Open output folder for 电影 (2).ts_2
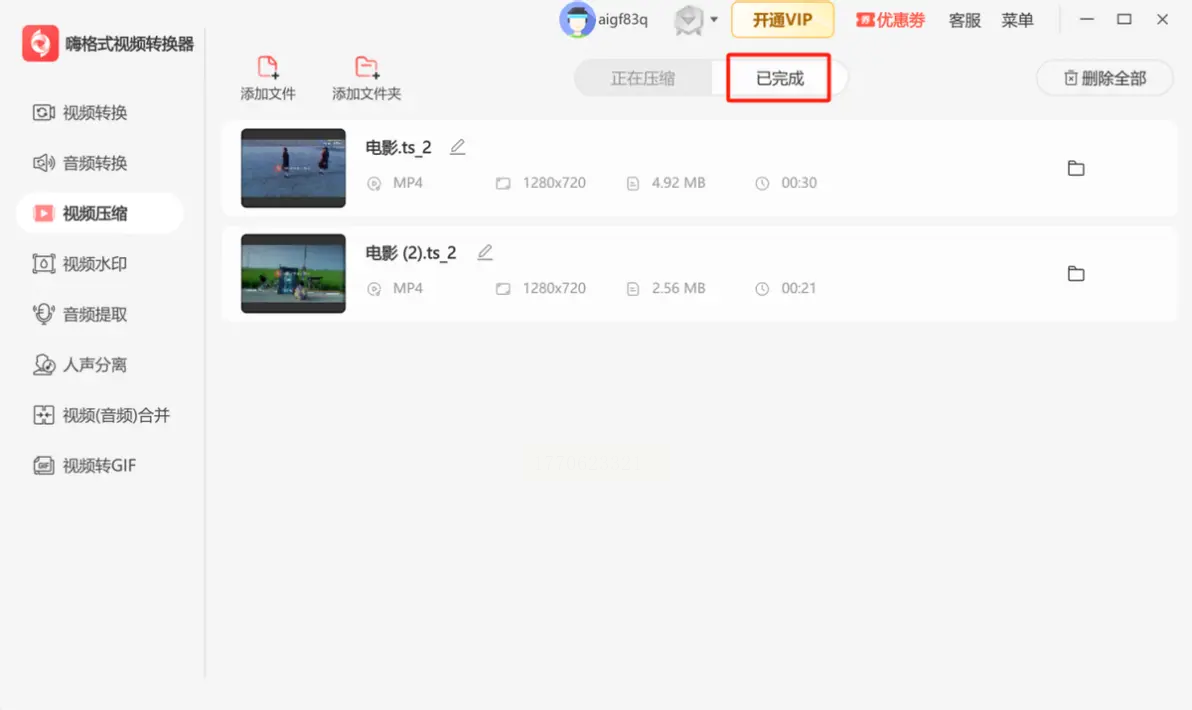This screenshot has height=710, width=1192. click(x=1076, y=273)
